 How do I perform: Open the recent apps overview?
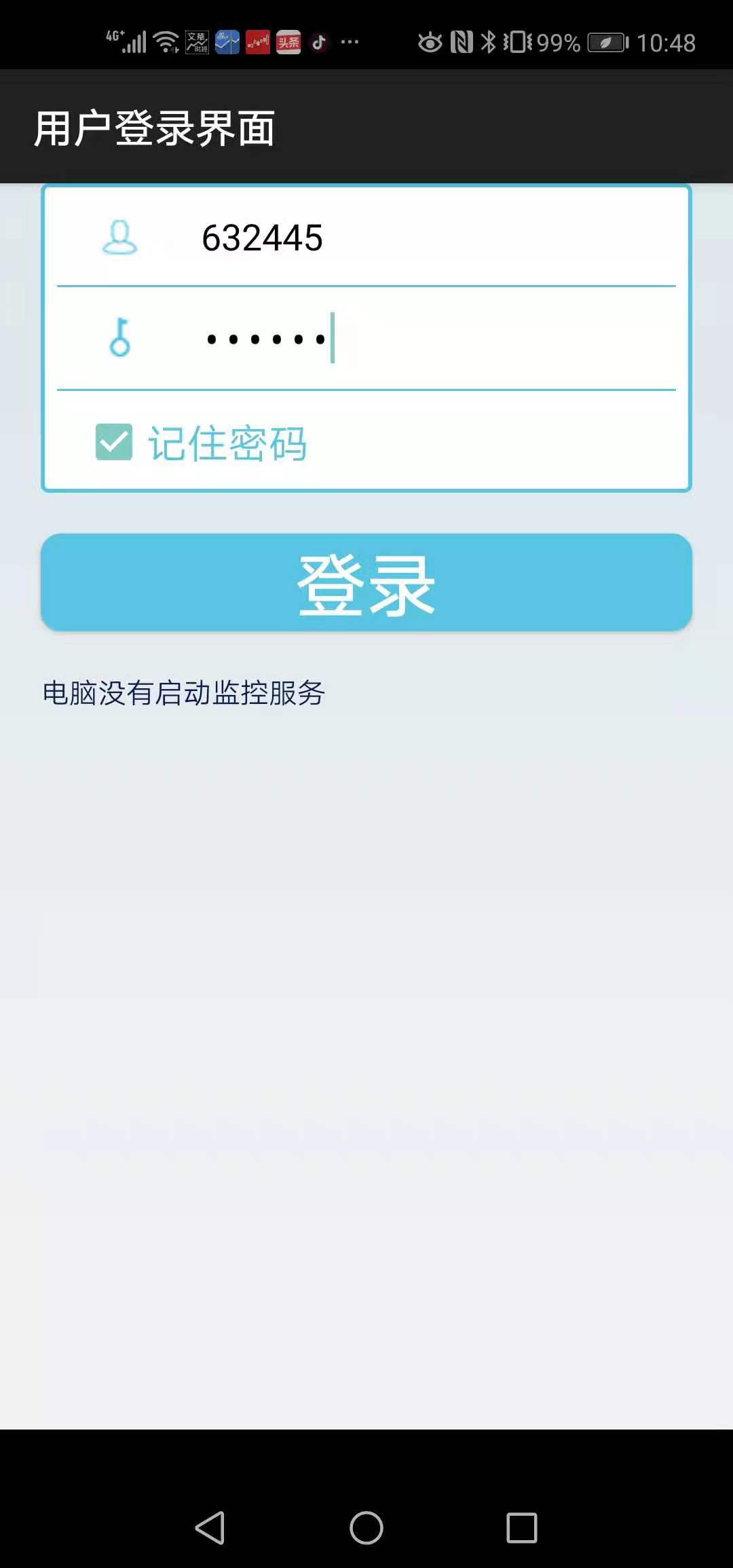point(521,1528)
